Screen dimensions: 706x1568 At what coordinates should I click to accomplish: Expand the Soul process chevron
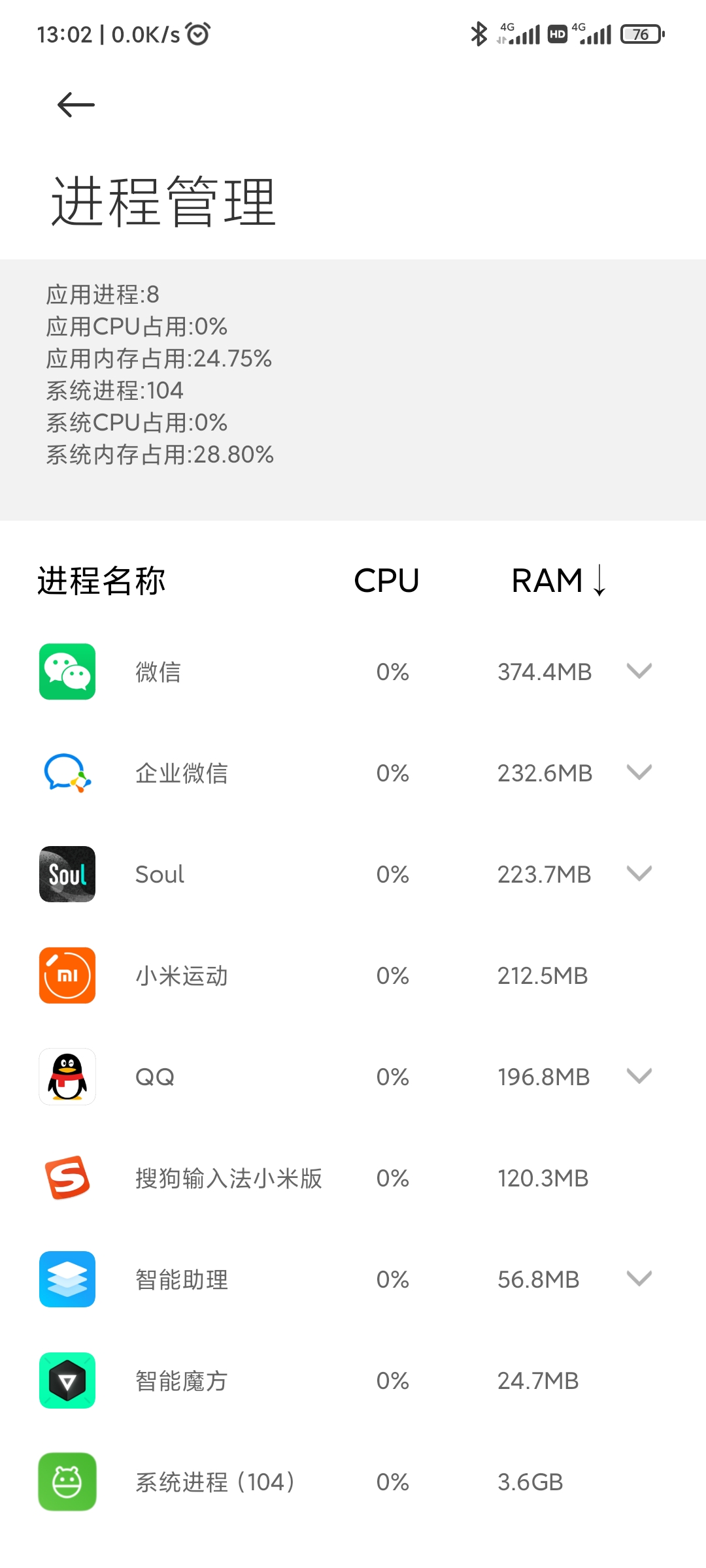click(x=639, y=874)
